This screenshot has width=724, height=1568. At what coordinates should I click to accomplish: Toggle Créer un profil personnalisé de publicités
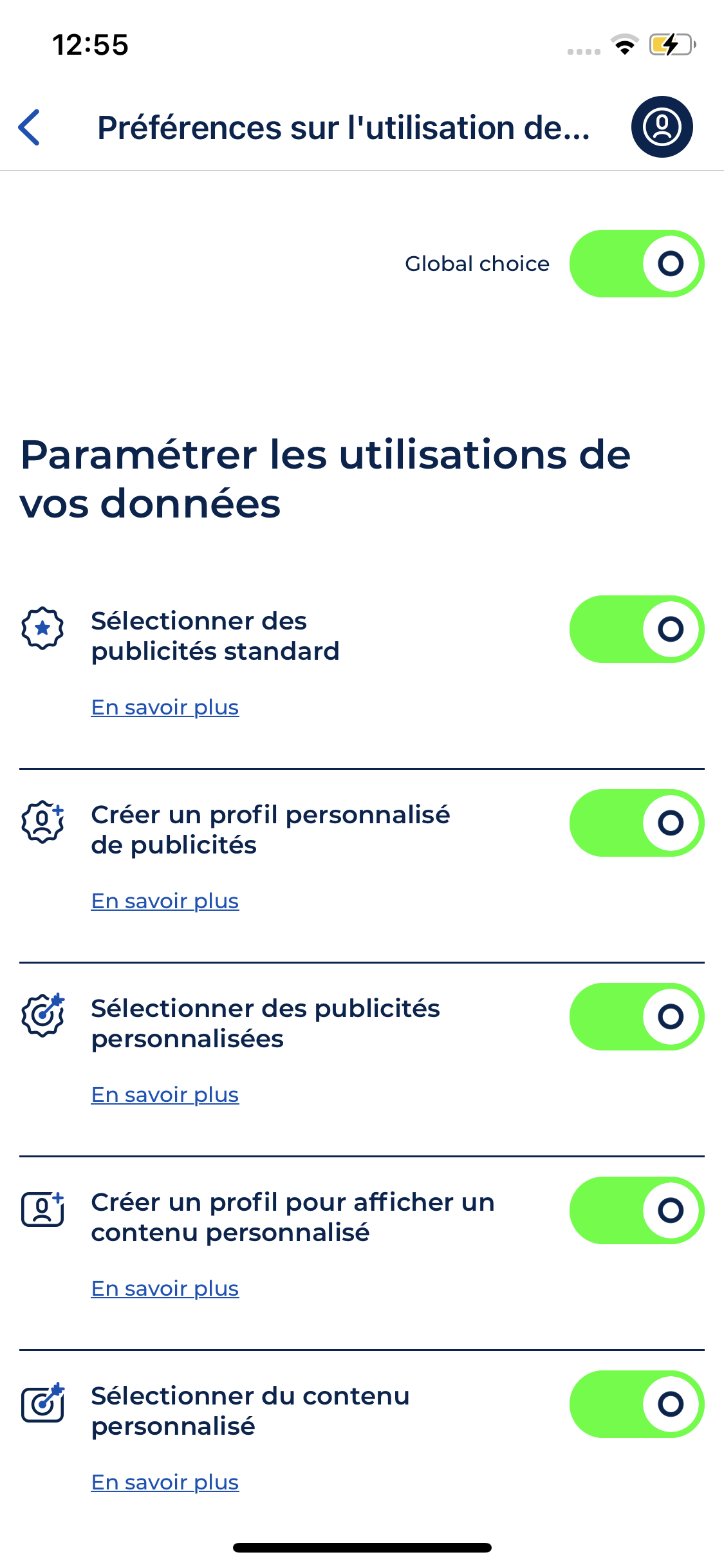pos(636,823)
